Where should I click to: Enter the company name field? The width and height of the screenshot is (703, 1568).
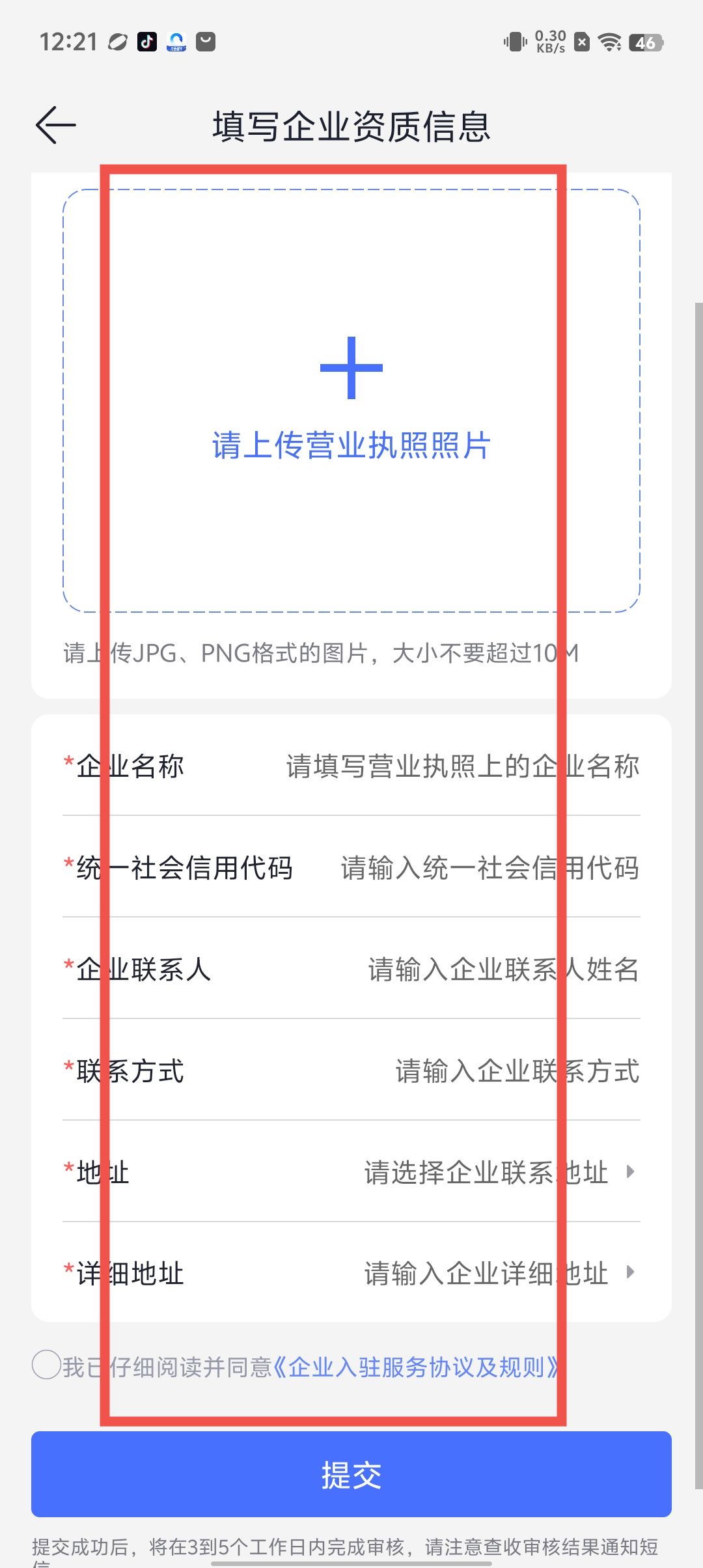click(462, 766)
